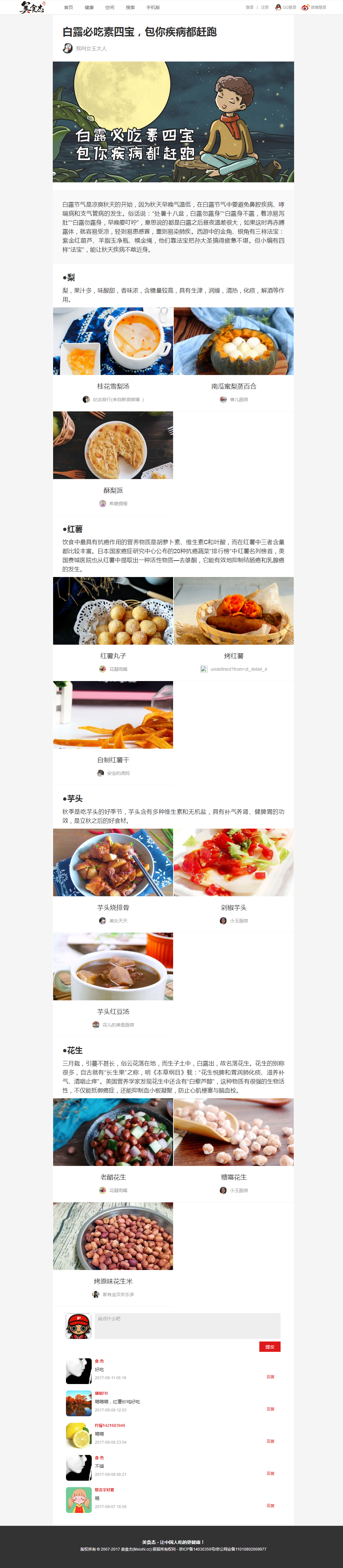343x1568 pixels.
Task: Go to the 首页 nav link
Action: 69,8
